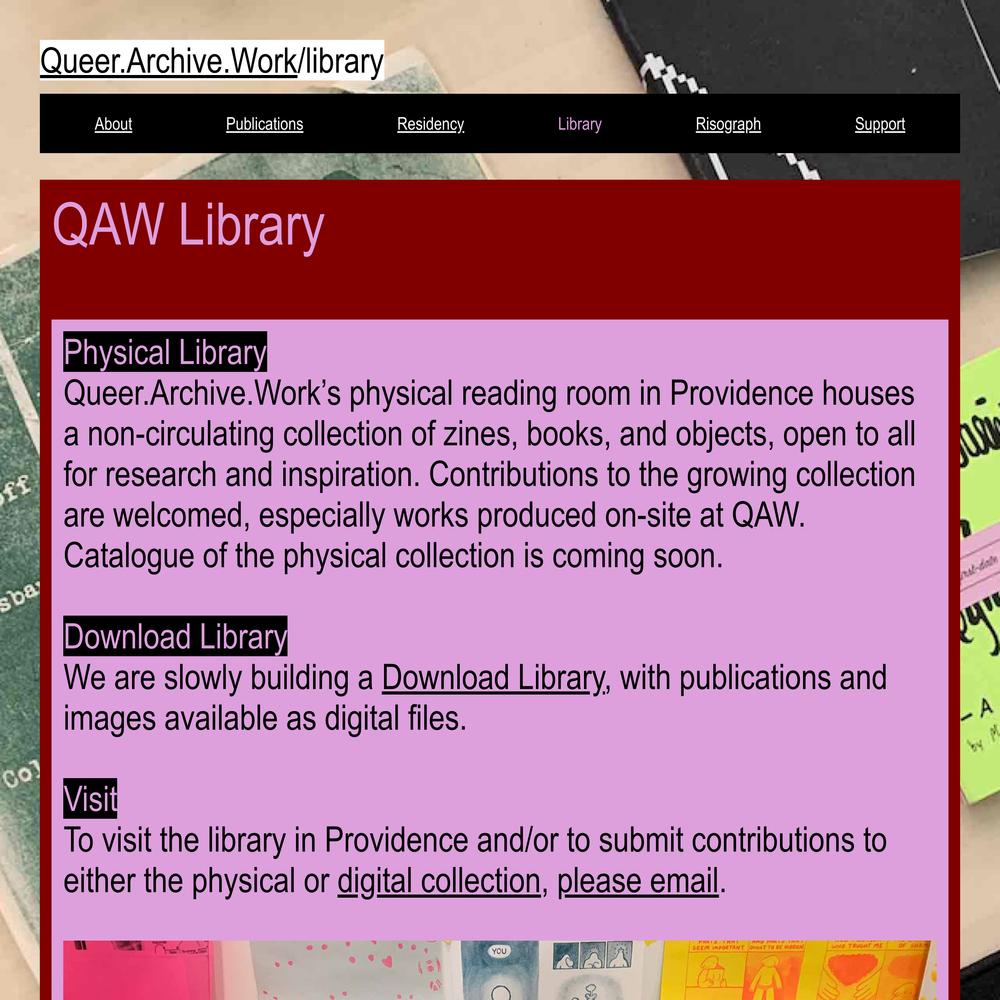Open the Publications section
1000x1000 pixels.
click(x=264, y=124)
